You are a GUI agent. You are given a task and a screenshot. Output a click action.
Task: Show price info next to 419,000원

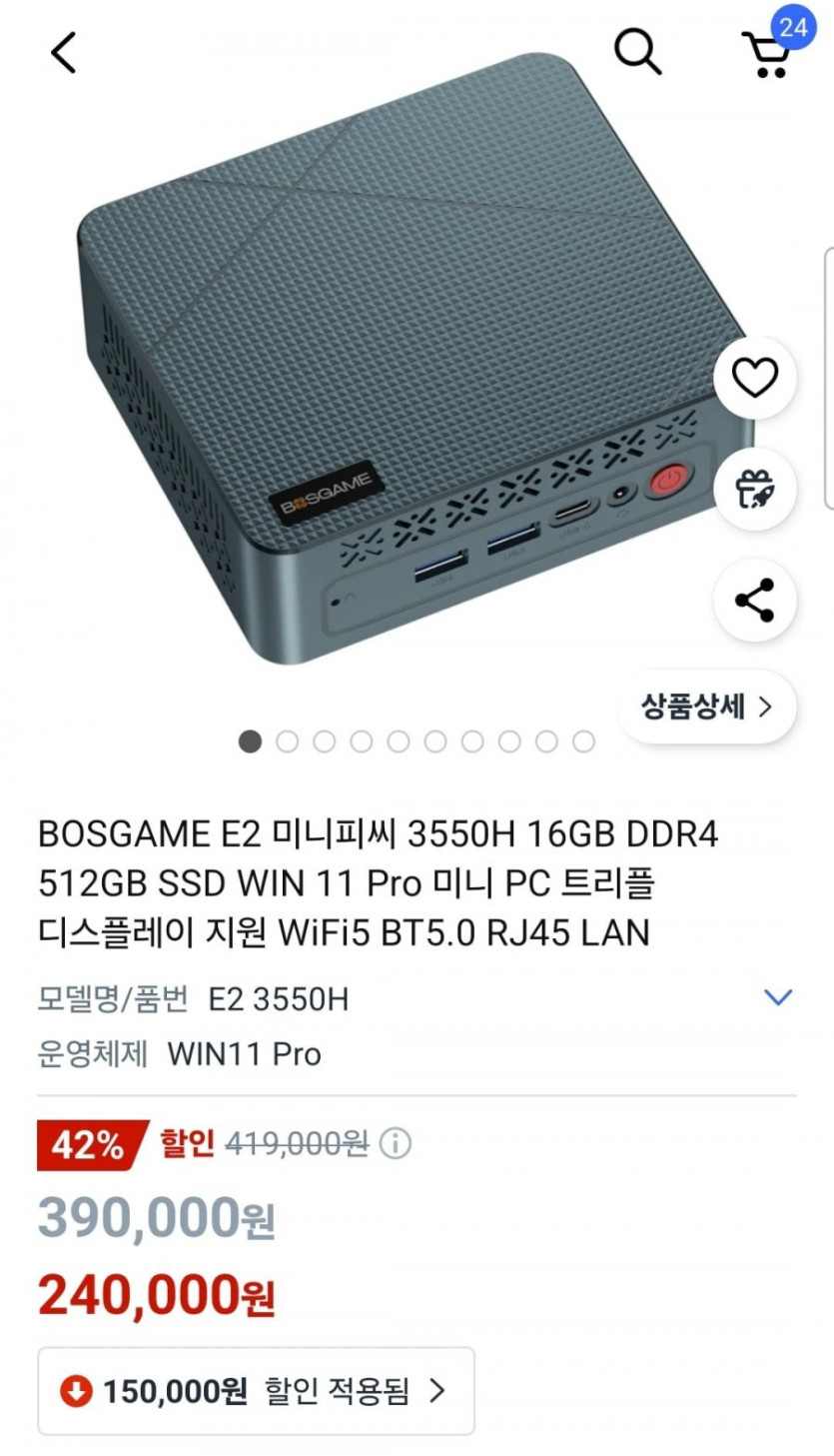396,1144
